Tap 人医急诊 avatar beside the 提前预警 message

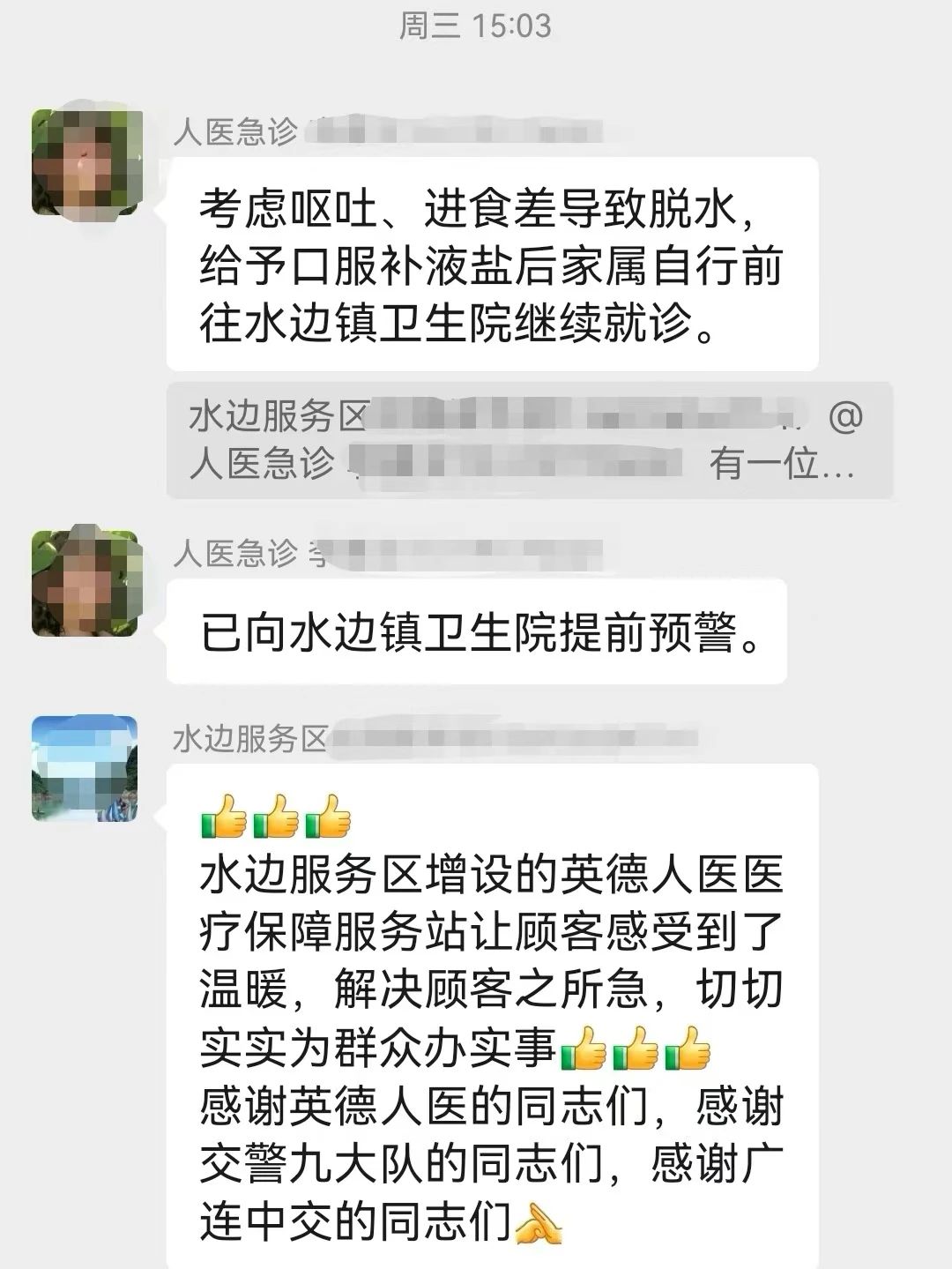86,584
